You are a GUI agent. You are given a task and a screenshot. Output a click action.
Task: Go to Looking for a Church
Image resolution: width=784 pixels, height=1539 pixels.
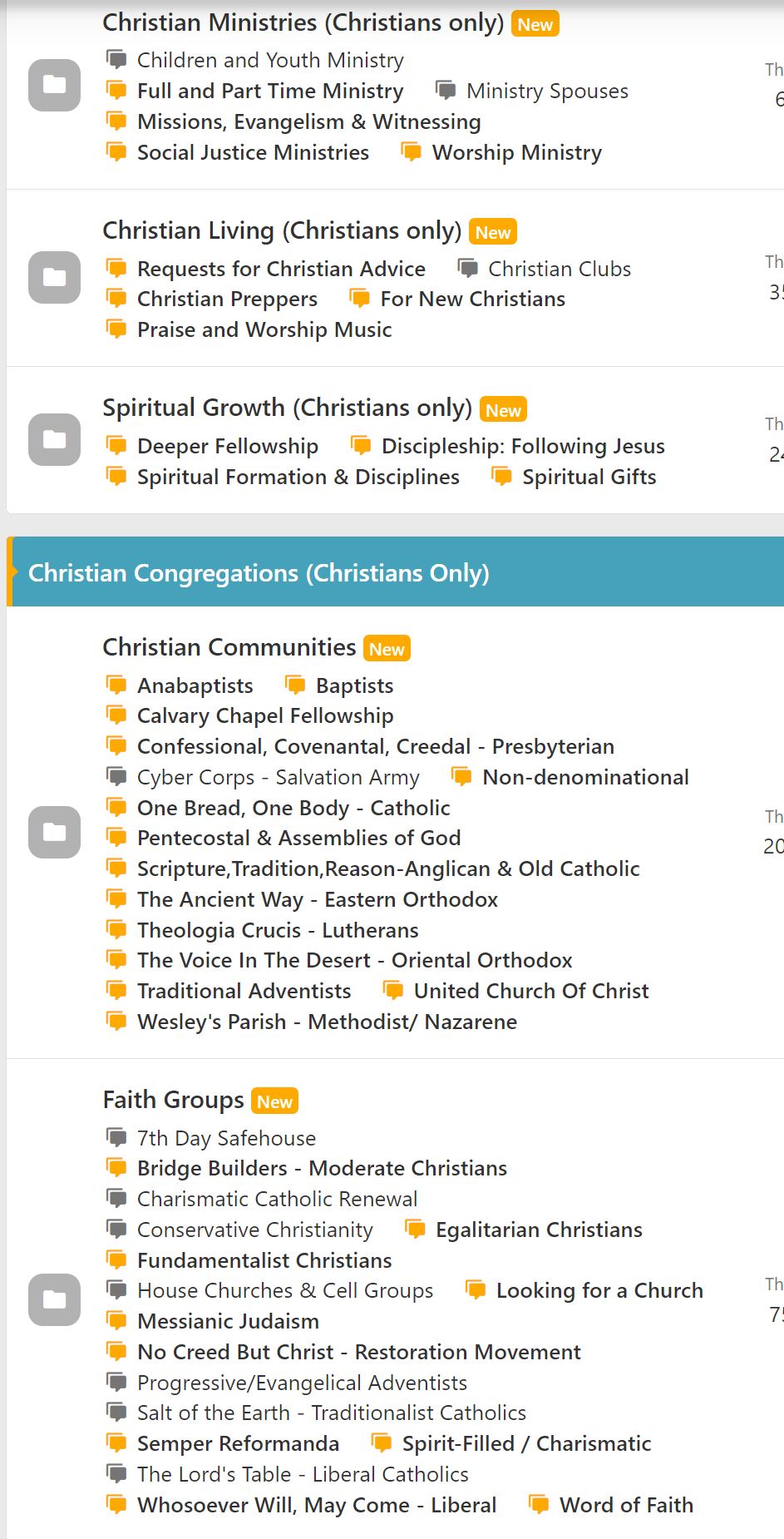[x=599, y=1291]
